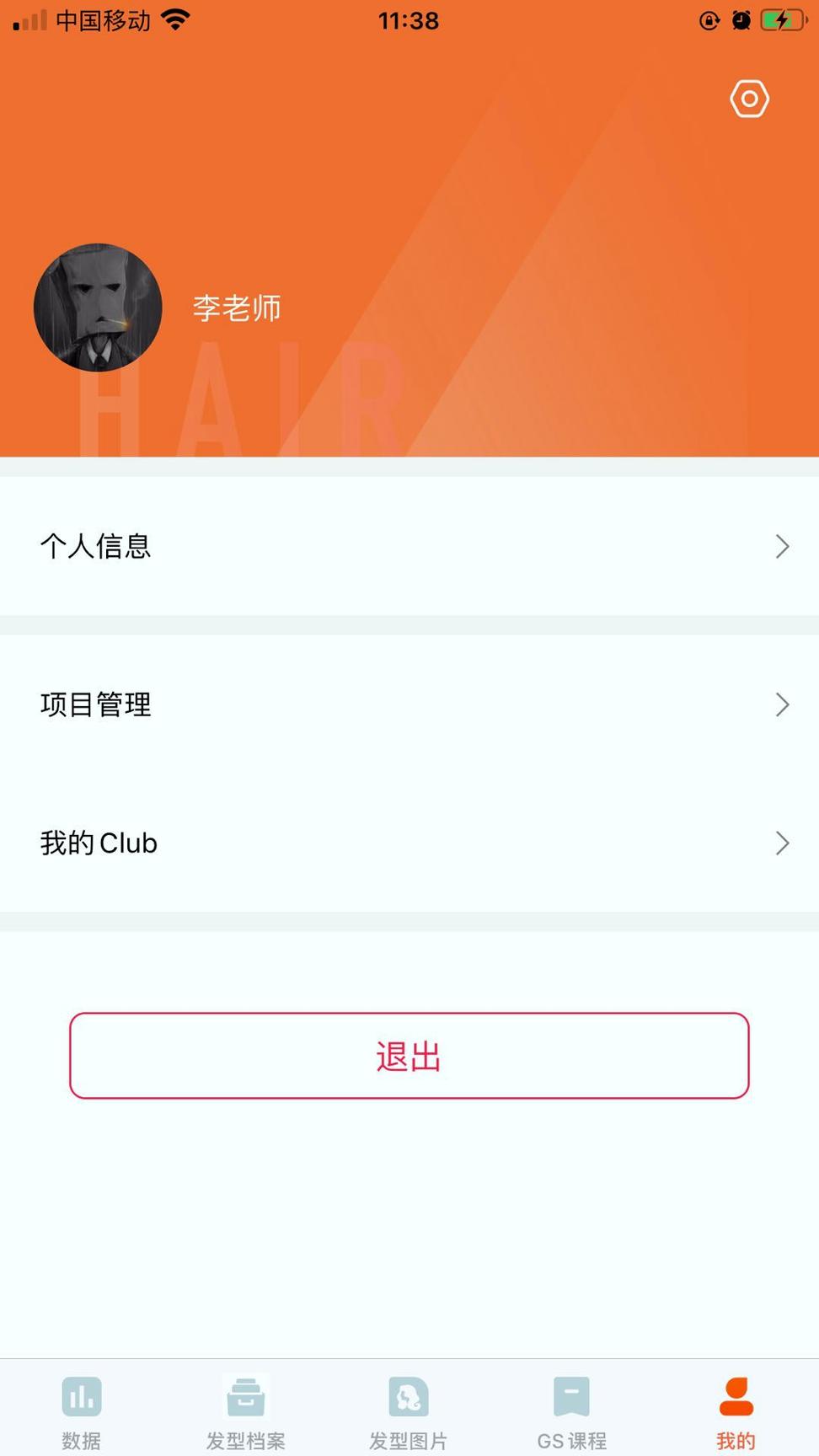
Task: Tap 李老师's profile avatar photo
Action: [x=97, y=308]
